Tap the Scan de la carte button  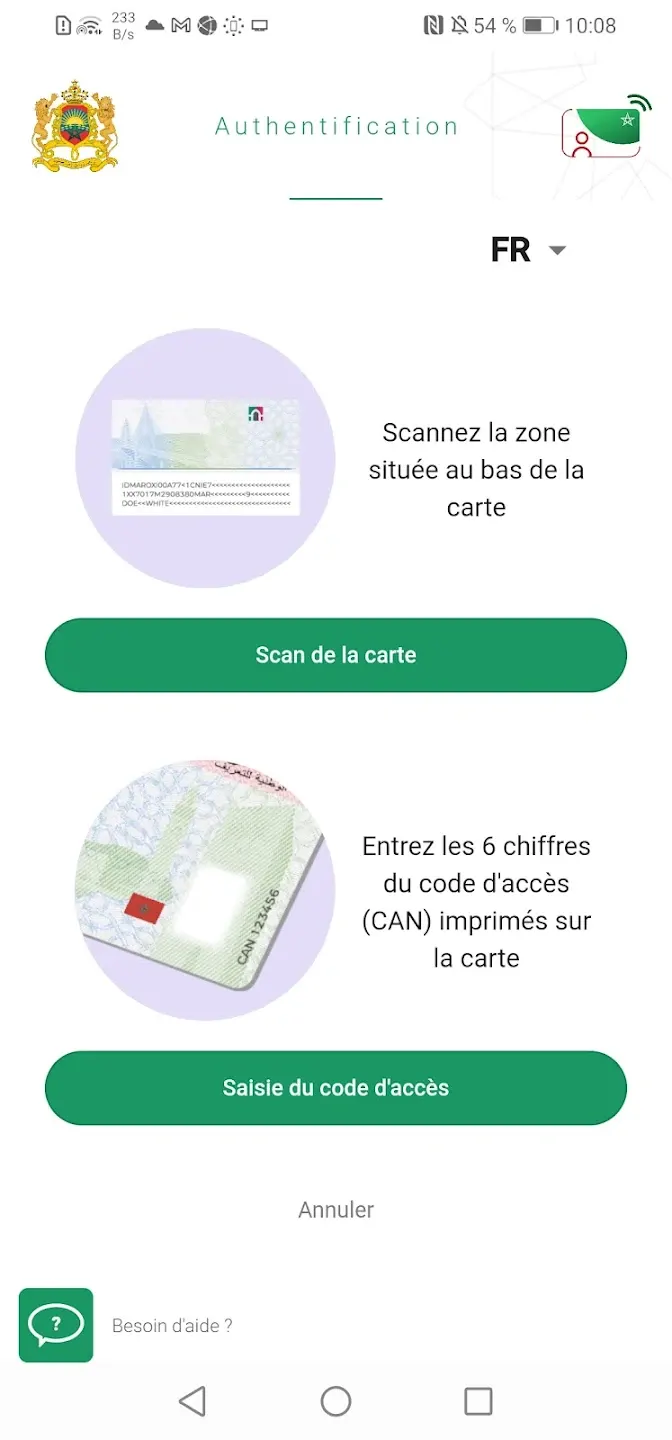point(336,655)
